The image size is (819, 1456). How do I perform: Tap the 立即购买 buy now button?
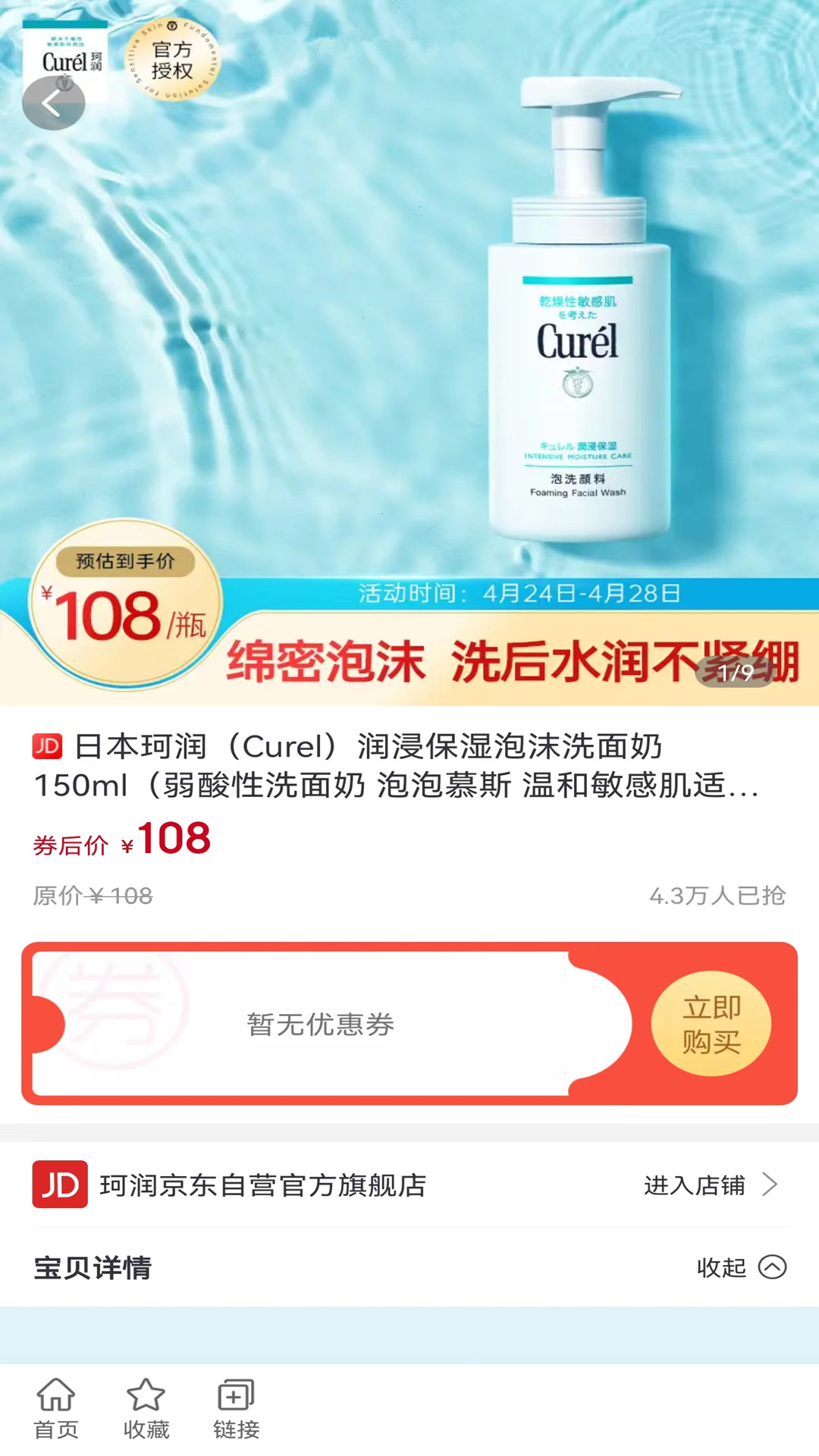tap(711, 1024)
